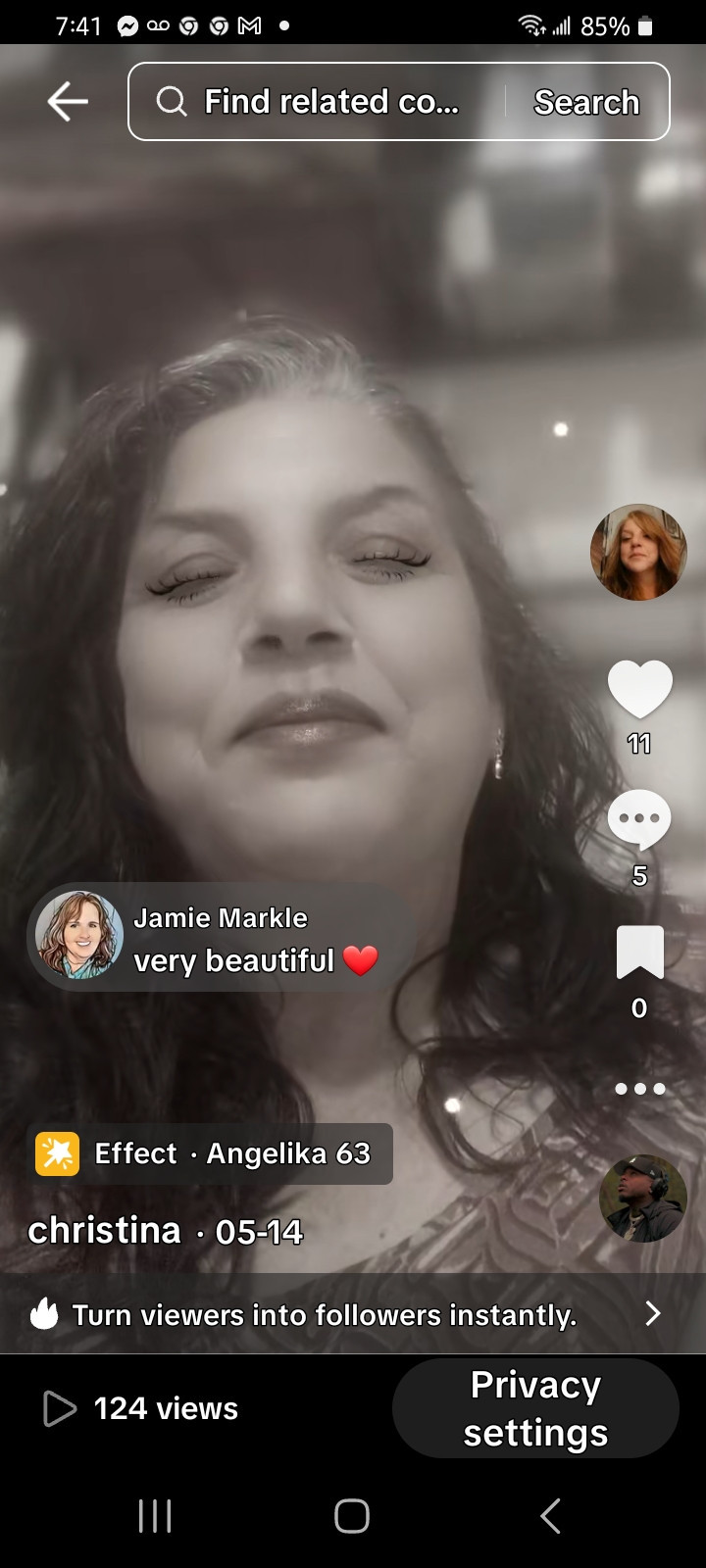The image size is (706, 1568).
Task: Open the comments bubble
Action: [639, 819]
